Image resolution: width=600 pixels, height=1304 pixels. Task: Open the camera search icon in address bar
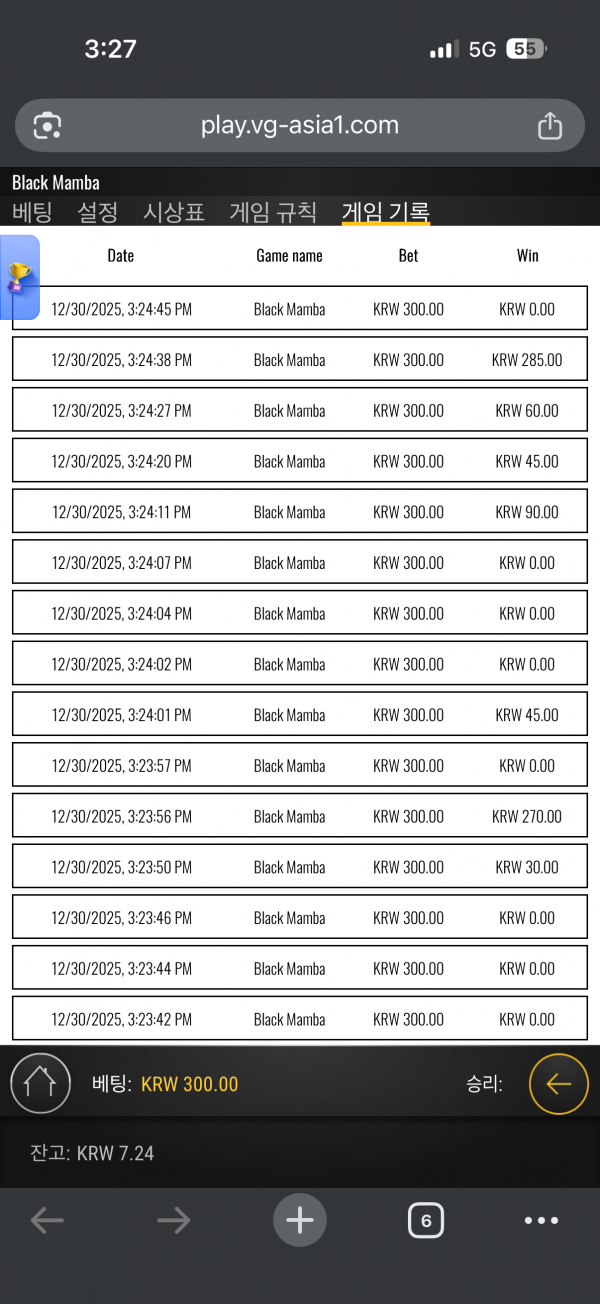pyautogui.click(x=47, y=126)
